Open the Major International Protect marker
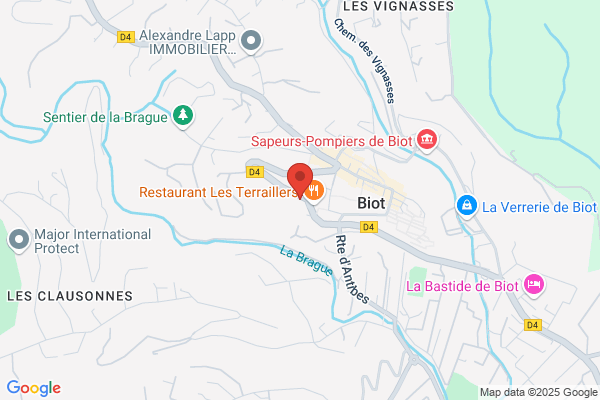Screen dimensions: 600x400 pyautogui.click(x=19, y=241)
